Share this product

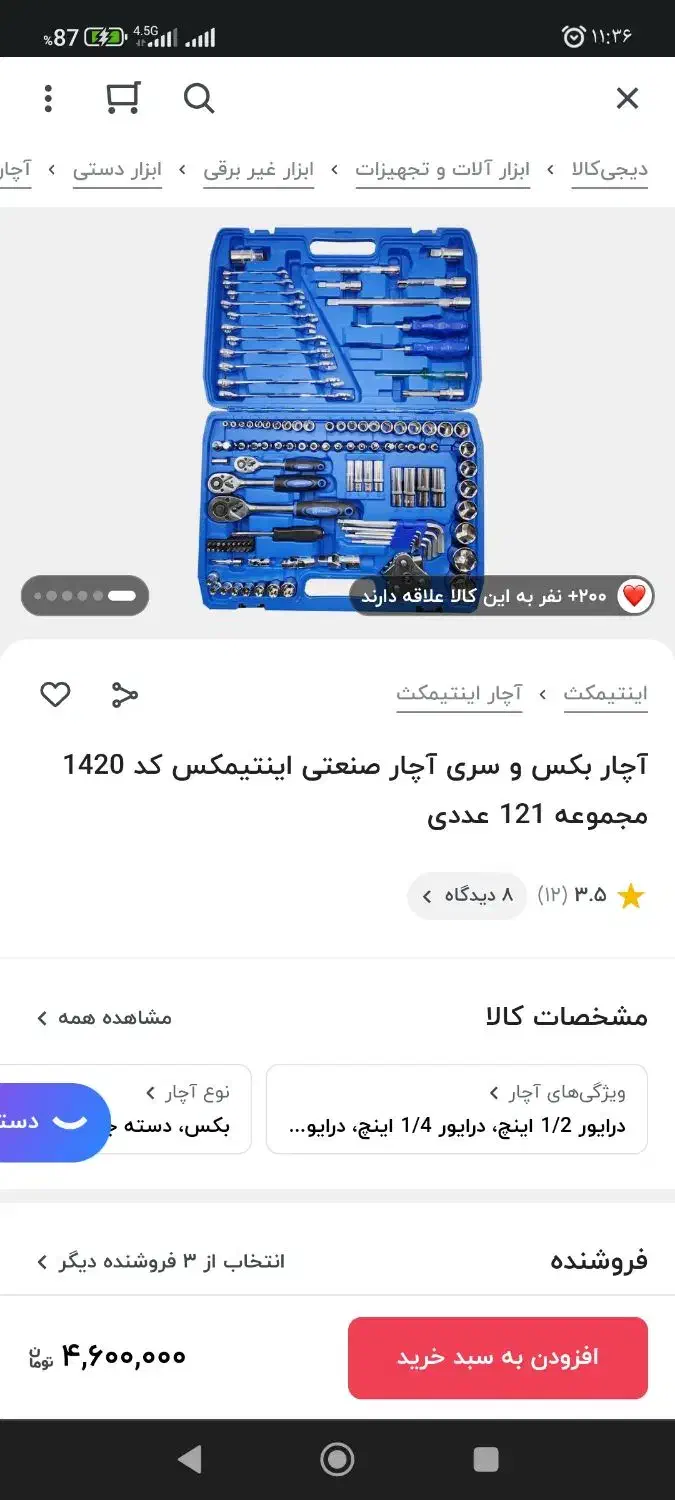(x=124, y=694)
